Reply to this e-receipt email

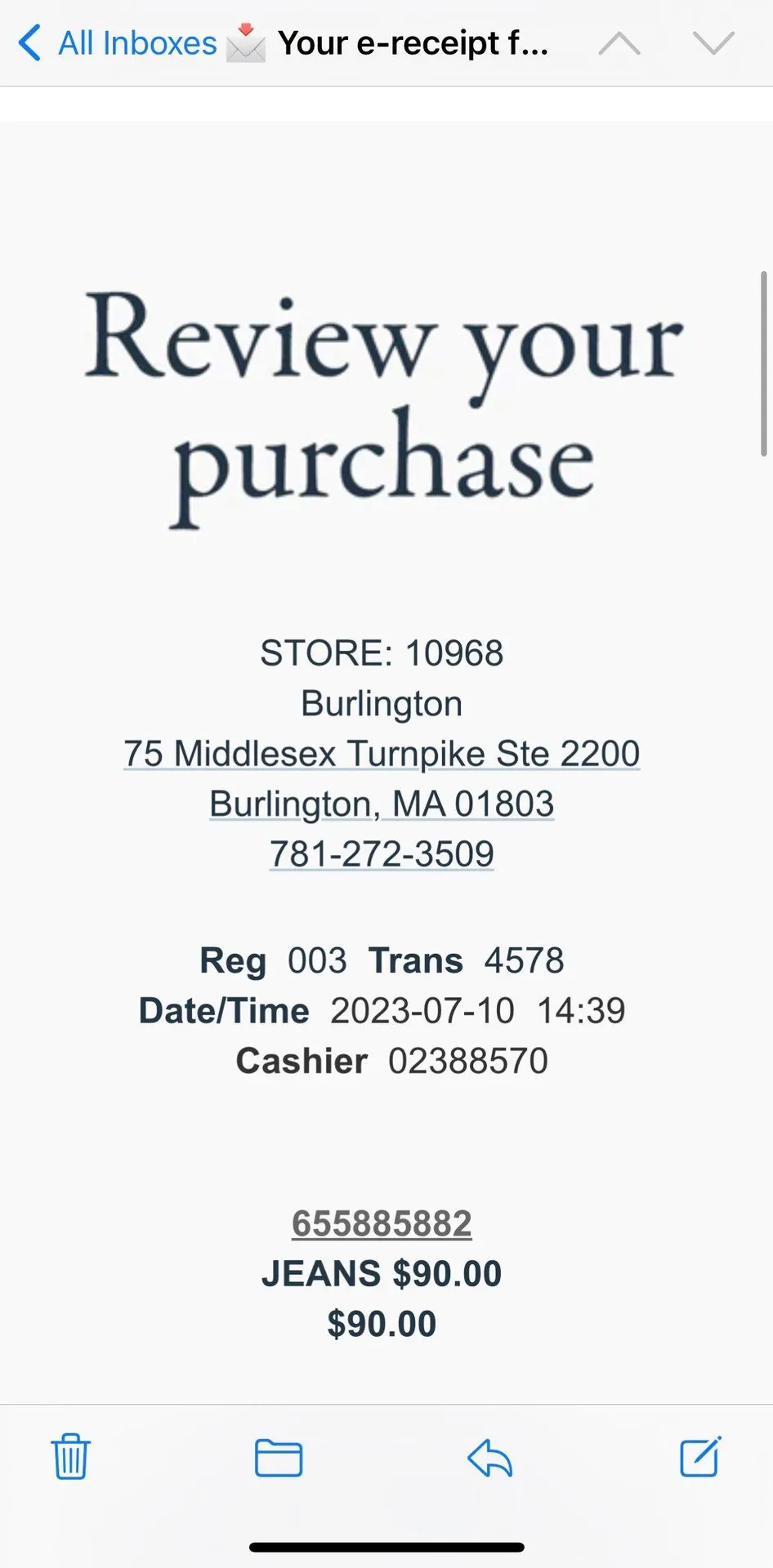tap(489, 1458)
